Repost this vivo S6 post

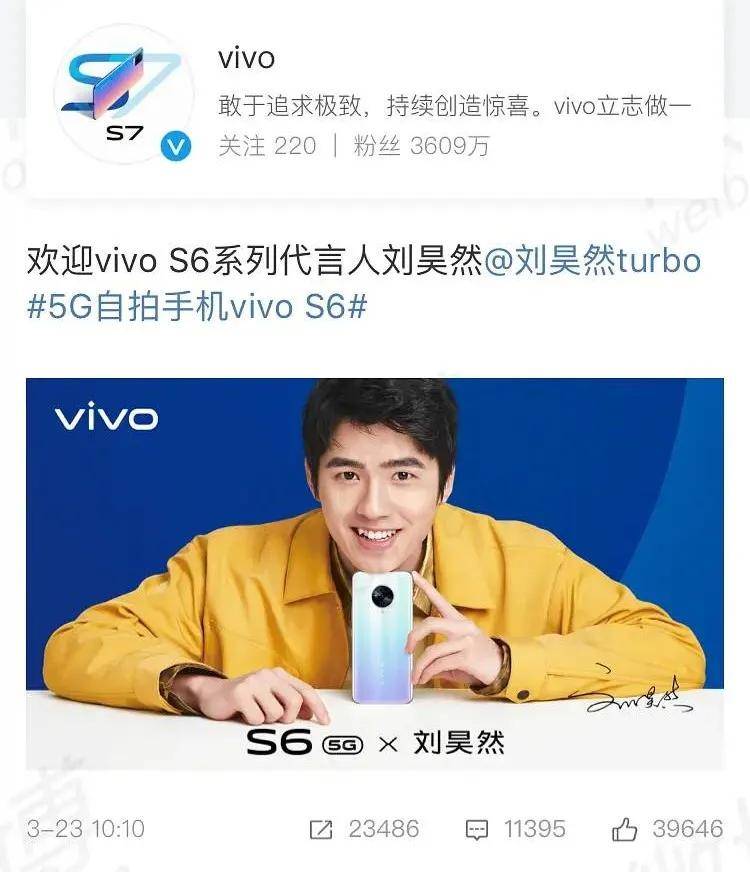tap(364, 829)
